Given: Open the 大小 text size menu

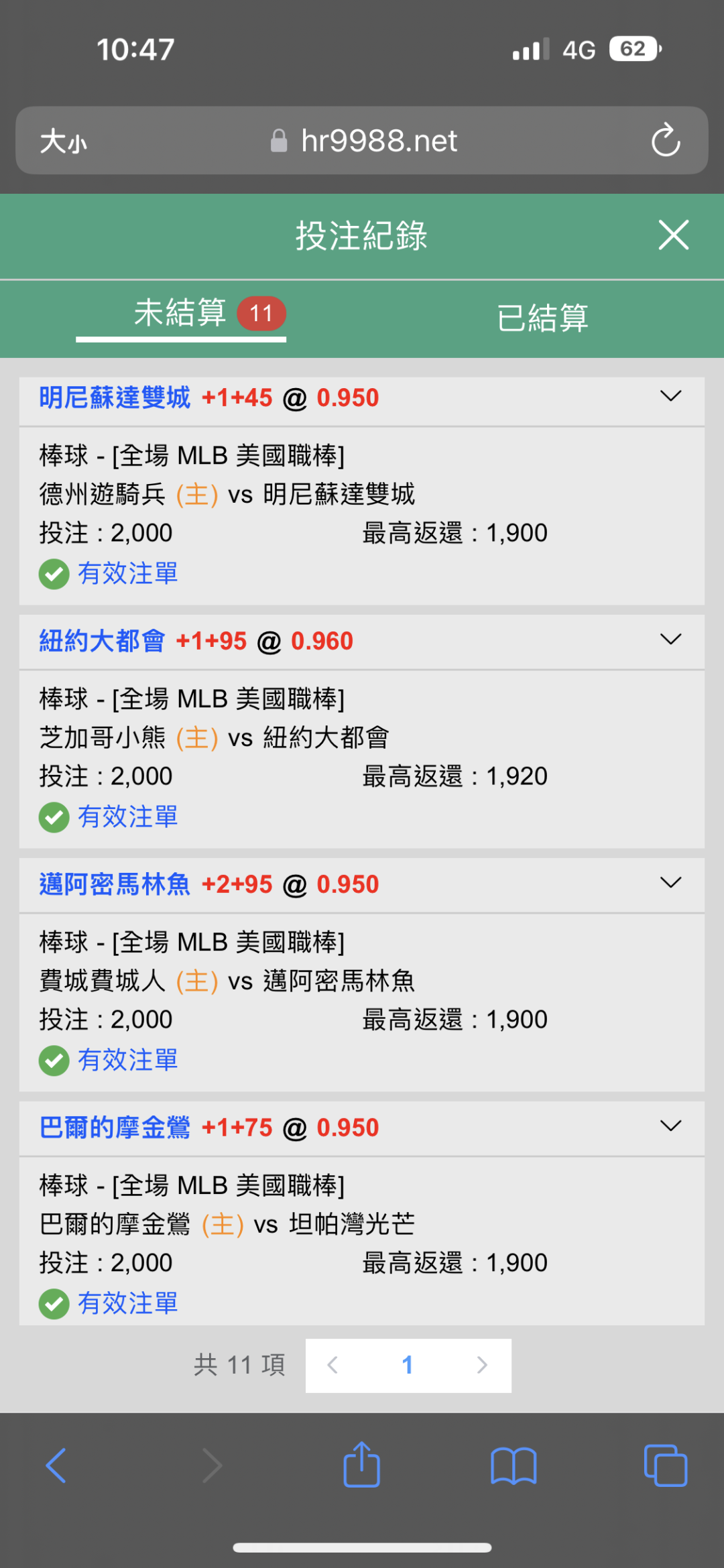Looking at the screenshot, I should 63,141.
